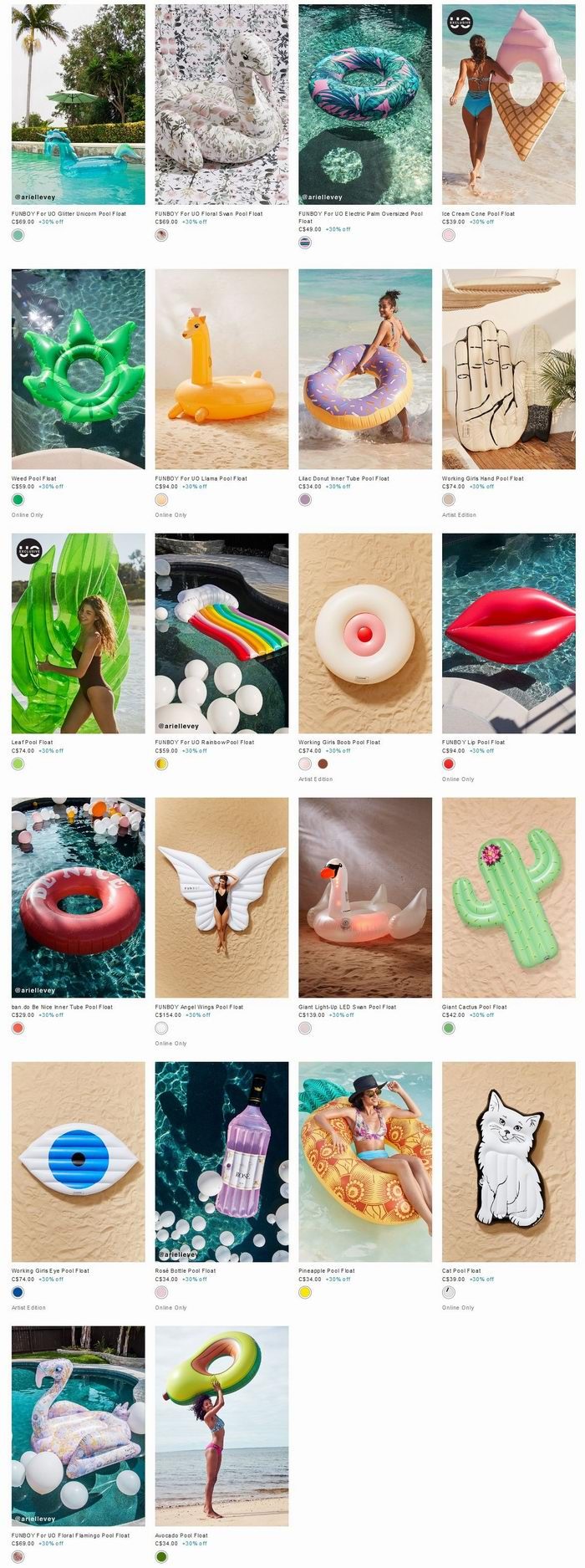Screen dimensions: 585x1568
Task: View the Llama Pool Float product
Action: 221,369
